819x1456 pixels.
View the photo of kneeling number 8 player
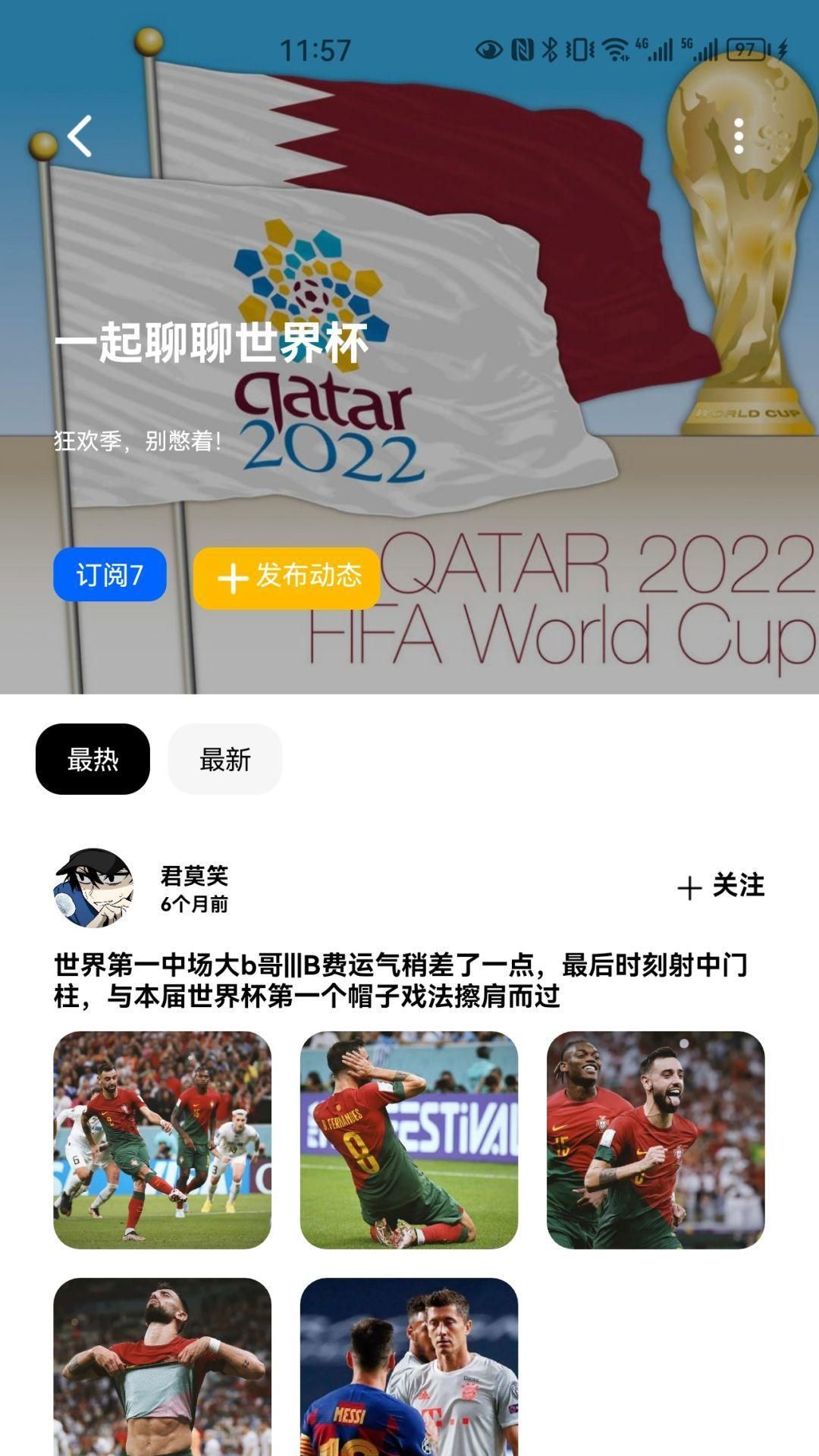click(x=409, y=1140)
